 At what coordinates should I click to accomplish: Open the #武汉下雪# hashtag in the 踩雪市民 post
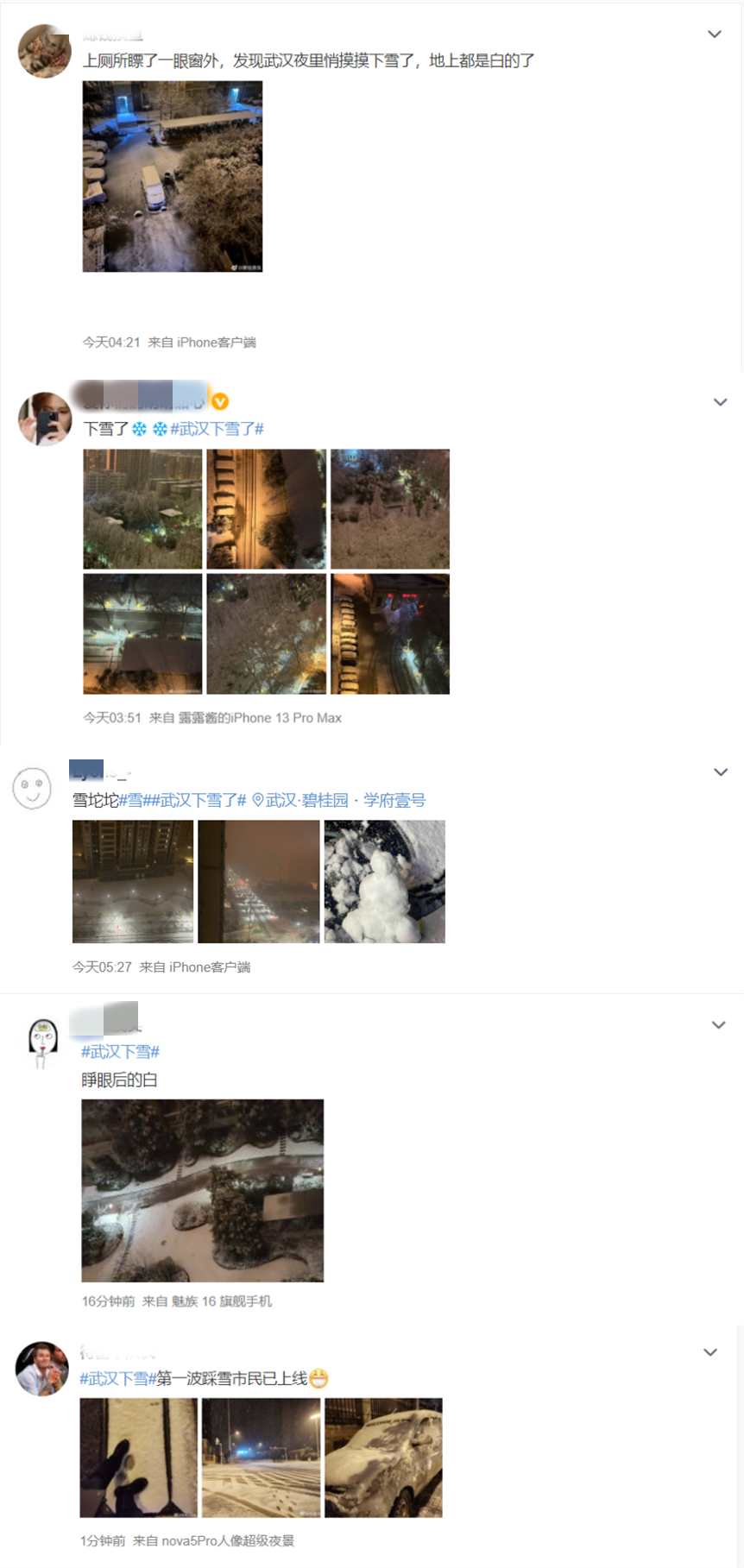point(118,1378)
